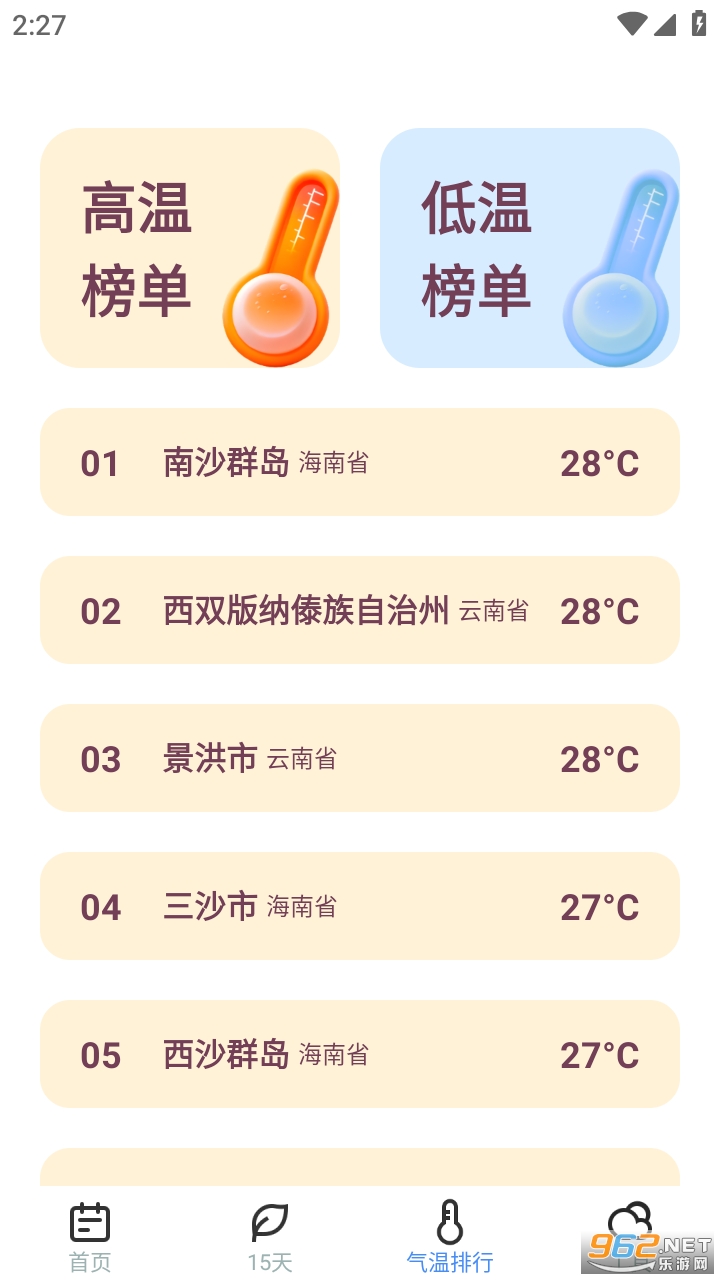
Task: Select the 高温榜单 high temperature ranking
Action: pyautogui.click(x=190, y=248)
